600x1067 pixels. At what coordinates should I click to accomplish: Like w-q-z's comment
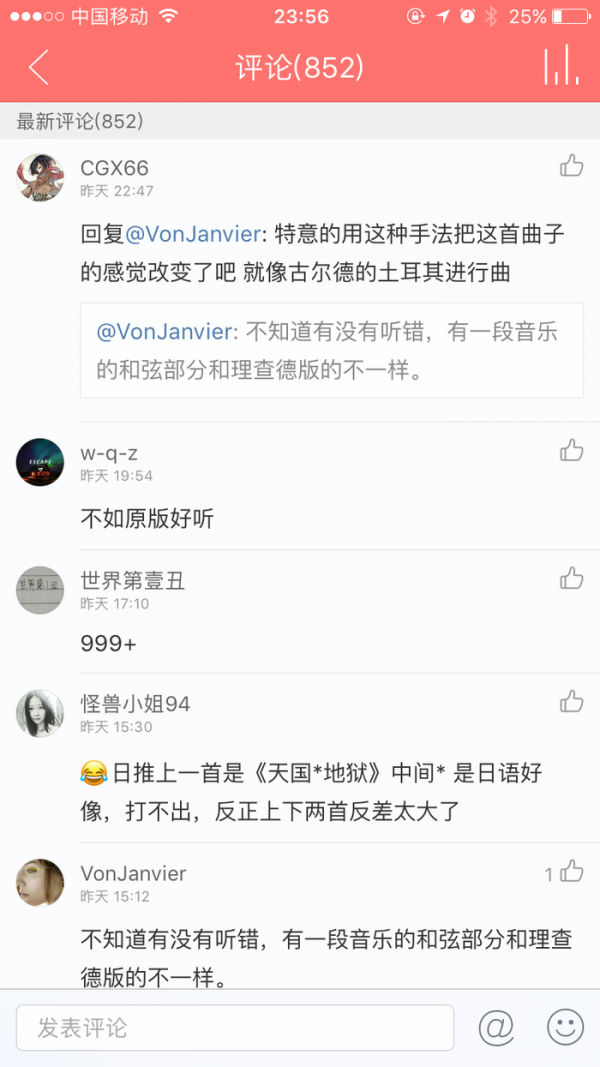pyautogui.click(x=571, y=451)
